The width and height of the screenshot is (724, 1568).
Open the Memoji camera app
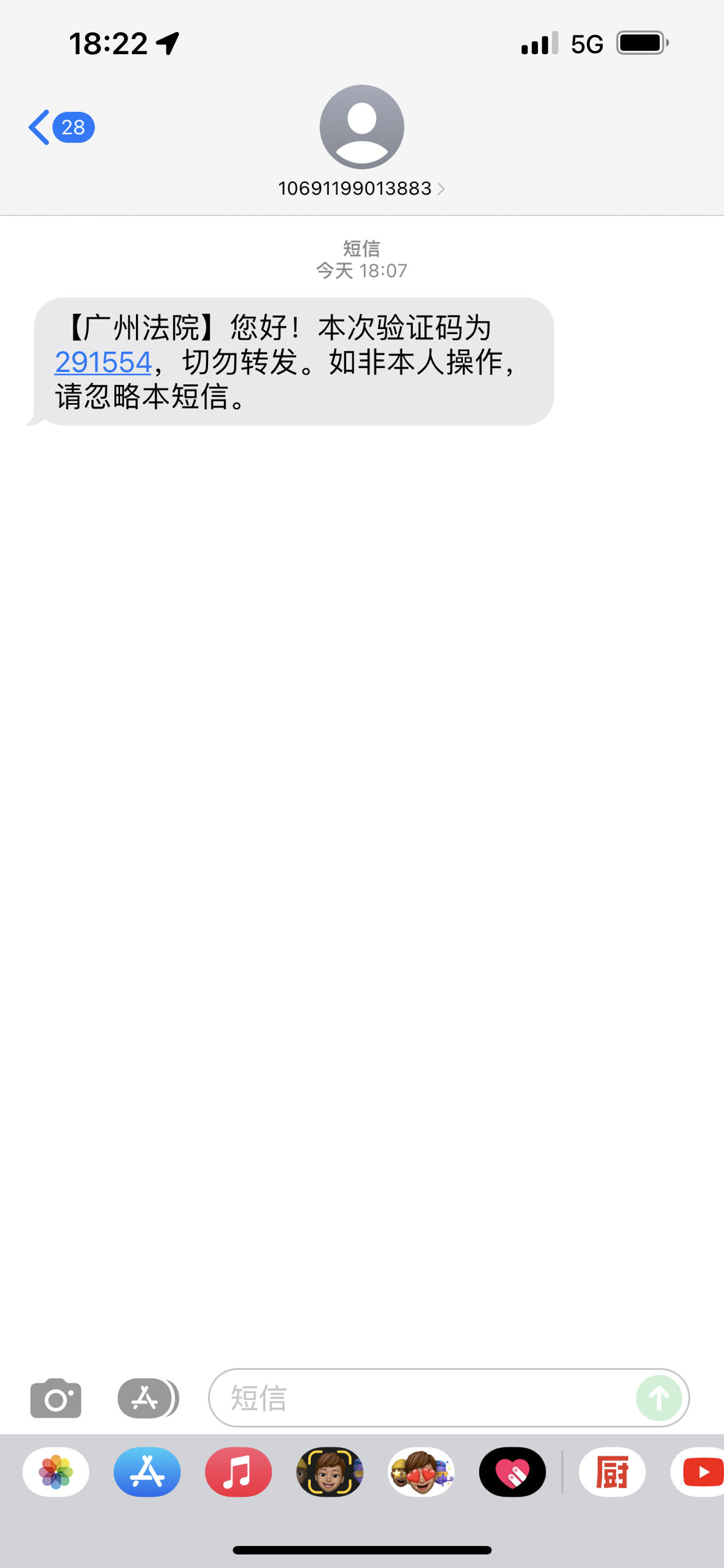click(x=330, y=1472)
